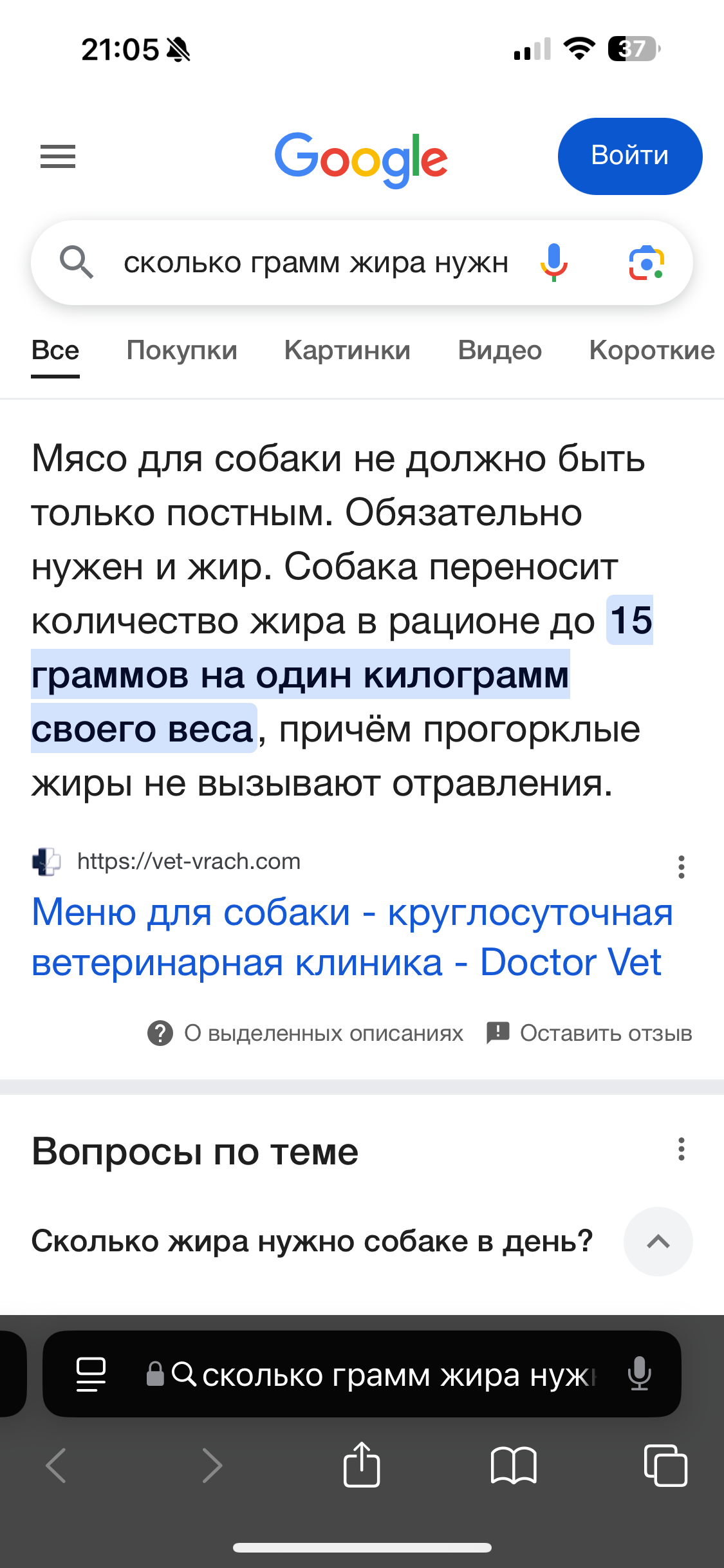The height and width of the screenshot is (1568, 724).
Task: Open Safari page settings icon in address bar
Action: point(91,1374)
